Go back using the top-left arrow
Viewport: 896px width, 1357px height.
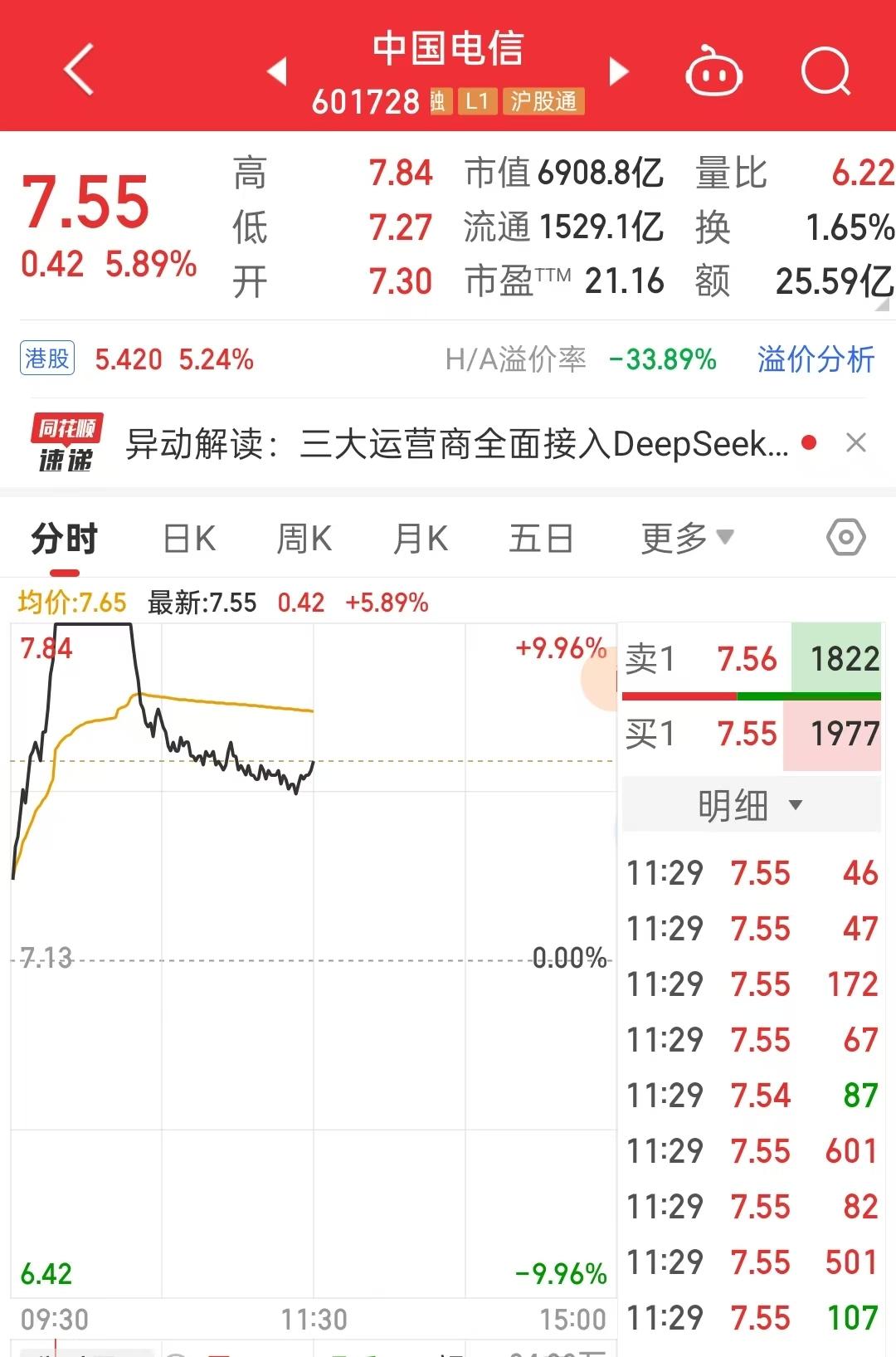tap(79, 70)
